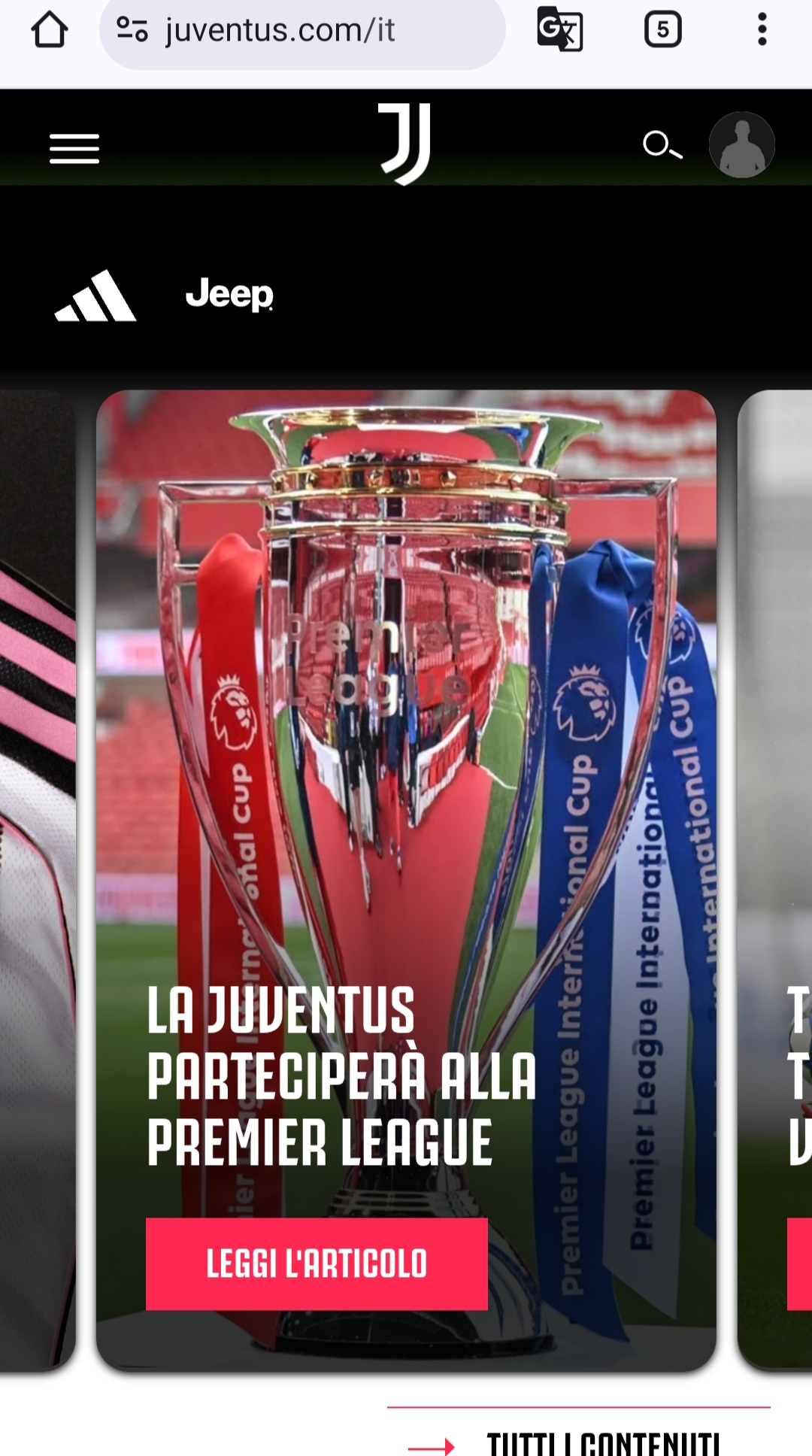Image resolution: width=812 pixels, height=1456 pixels.
Task: Open the Juventus Premier League article card
Action: [406, 880]
